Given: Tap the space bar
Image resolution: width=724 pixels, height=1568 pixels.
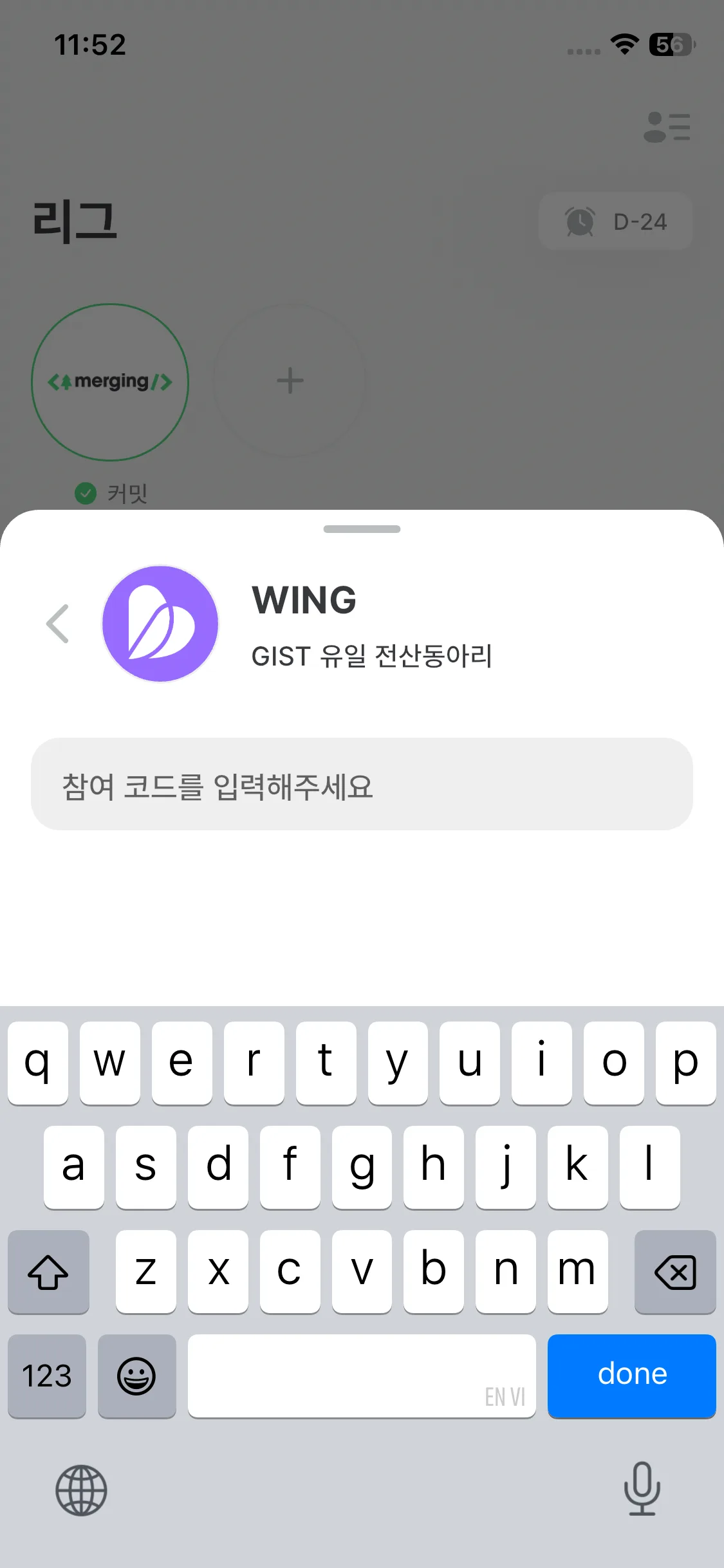Looking at the screenshot, I should (x=362, y=1375).
